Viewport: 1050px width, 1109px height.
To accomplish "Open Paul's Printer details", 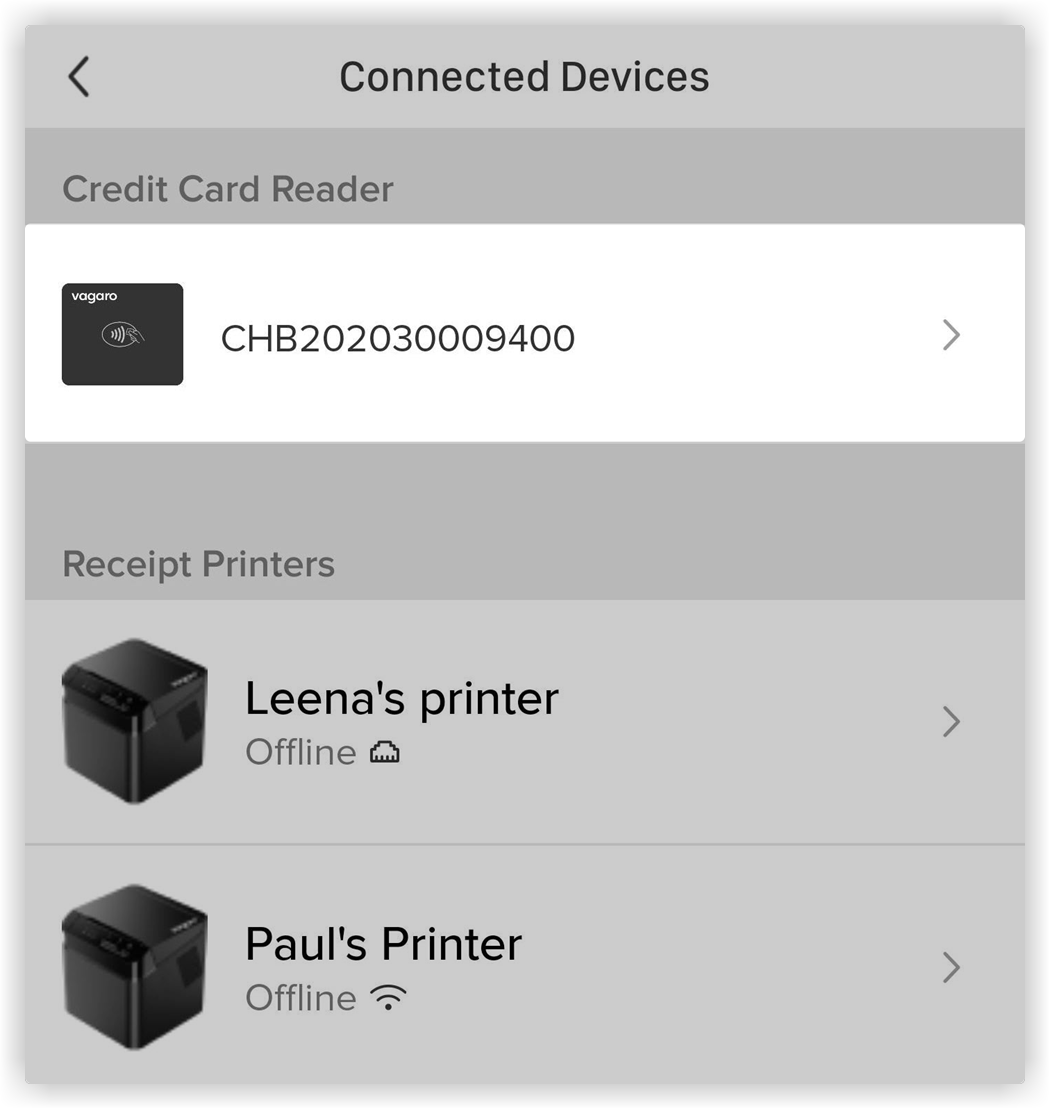I will point(524,967).
